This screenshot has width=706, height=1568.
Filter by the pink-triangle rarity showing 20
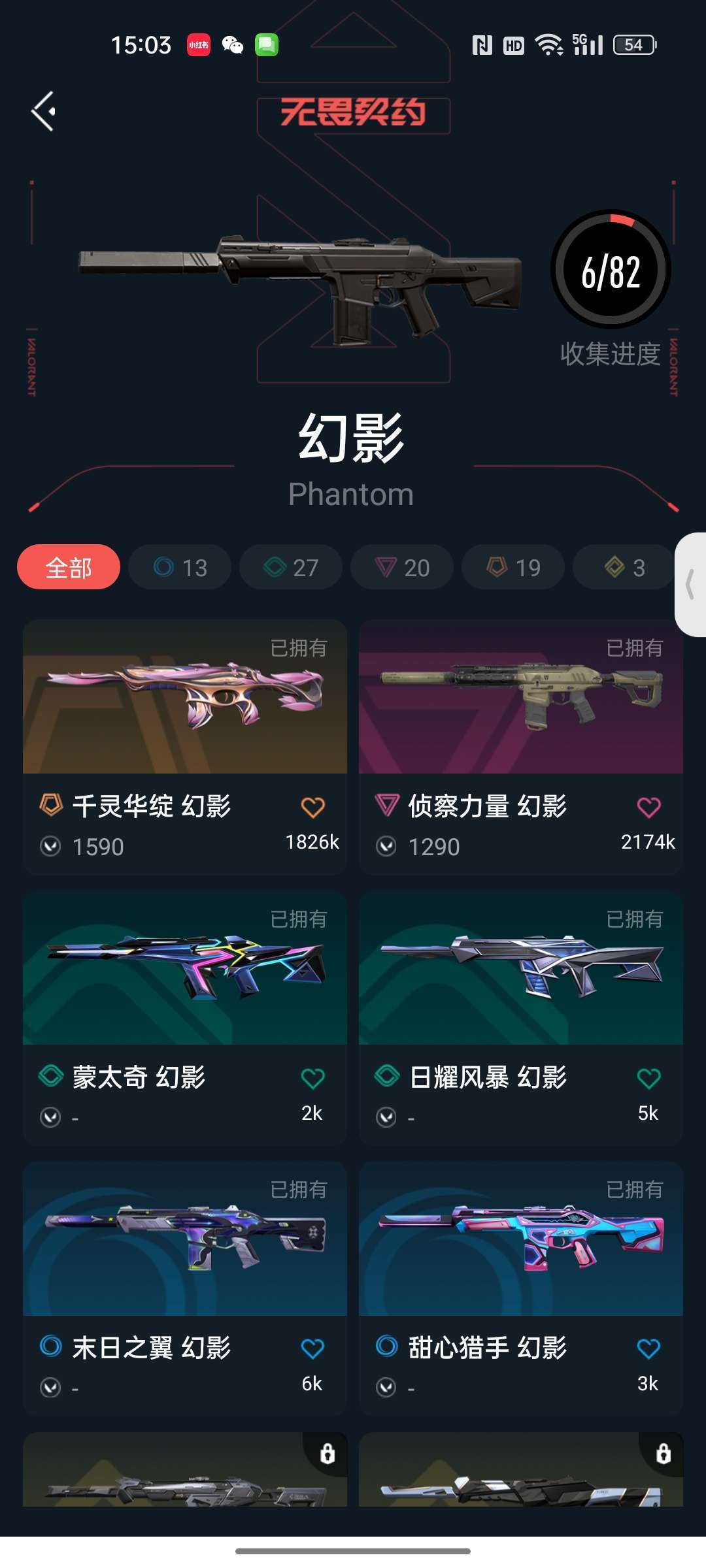401,567
